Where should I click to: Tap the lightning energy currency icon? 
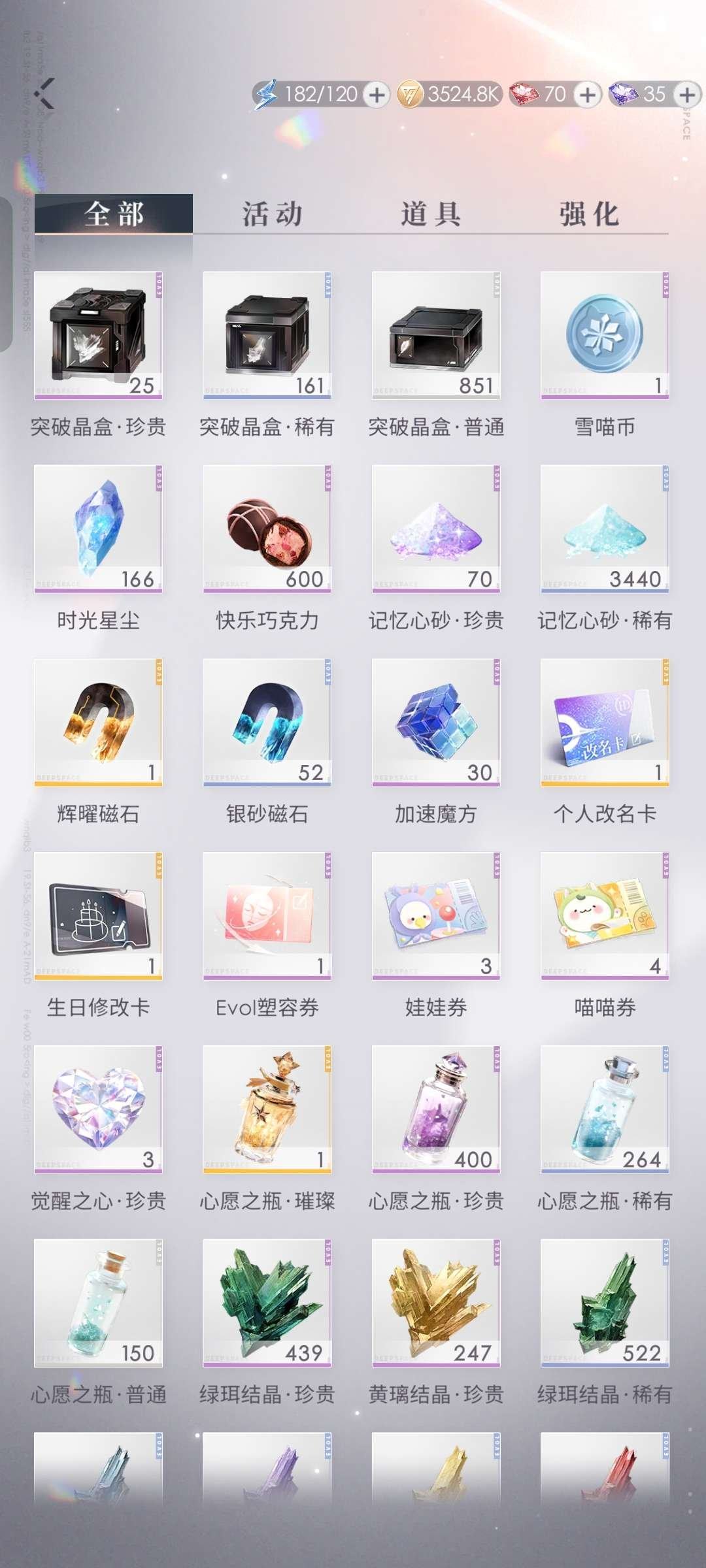click(268, 95)
